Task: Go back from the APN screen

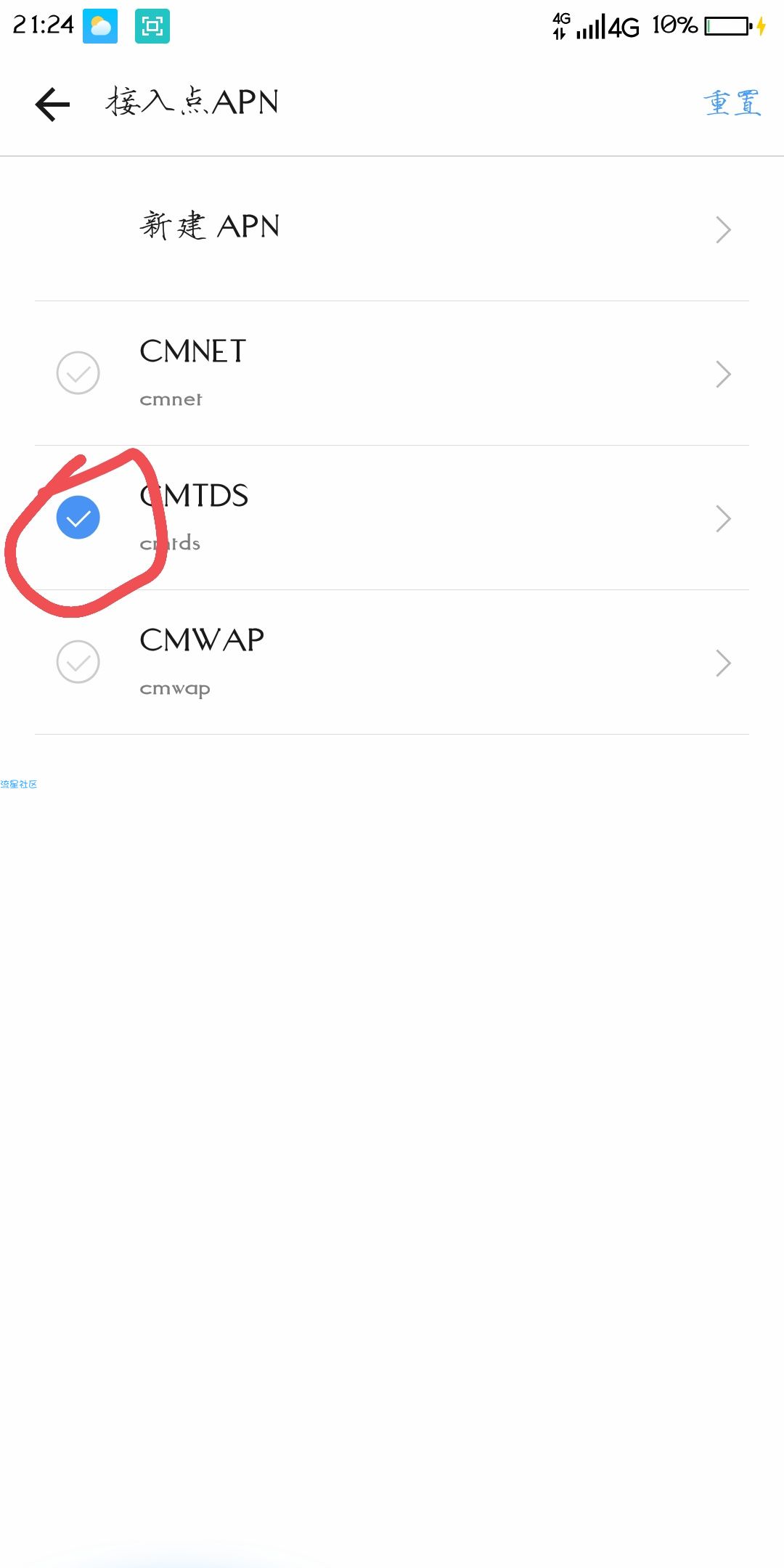Action: point(52,104)
